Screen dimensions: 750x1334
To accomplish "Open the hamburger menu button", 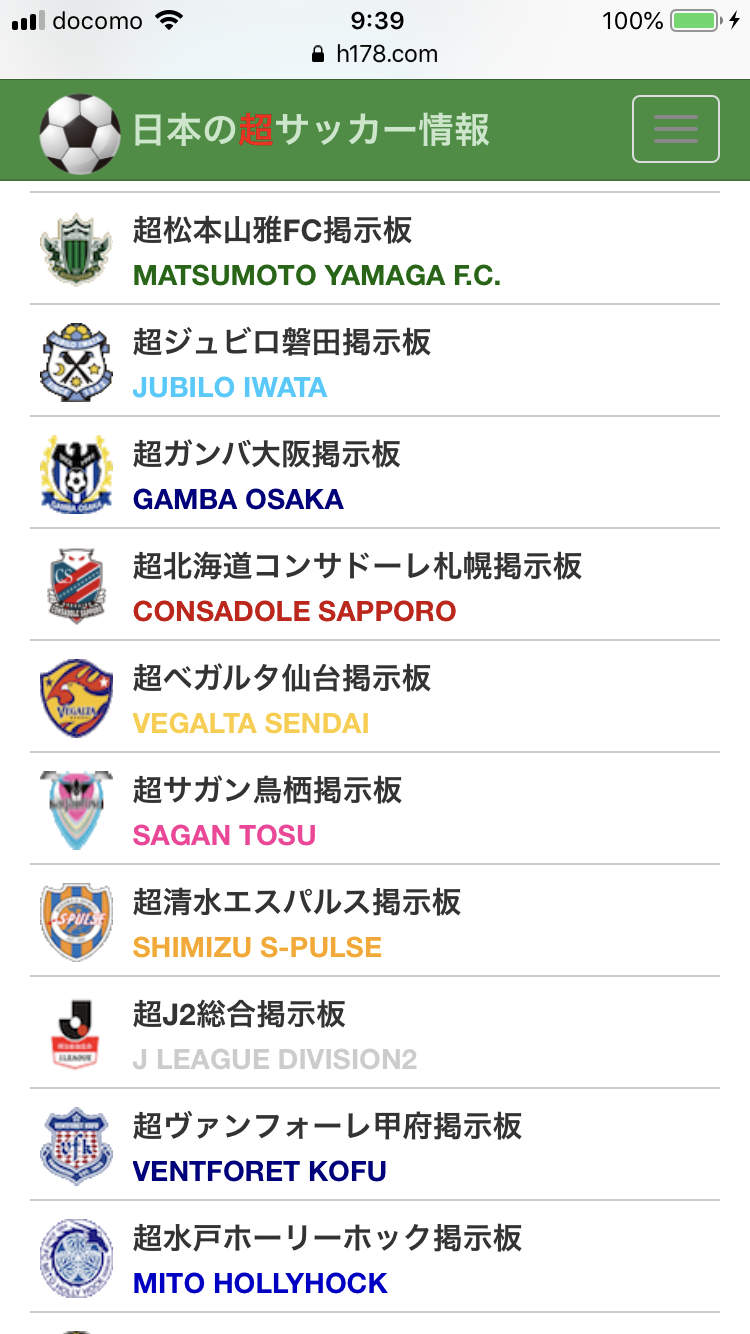I will [675, 129].
